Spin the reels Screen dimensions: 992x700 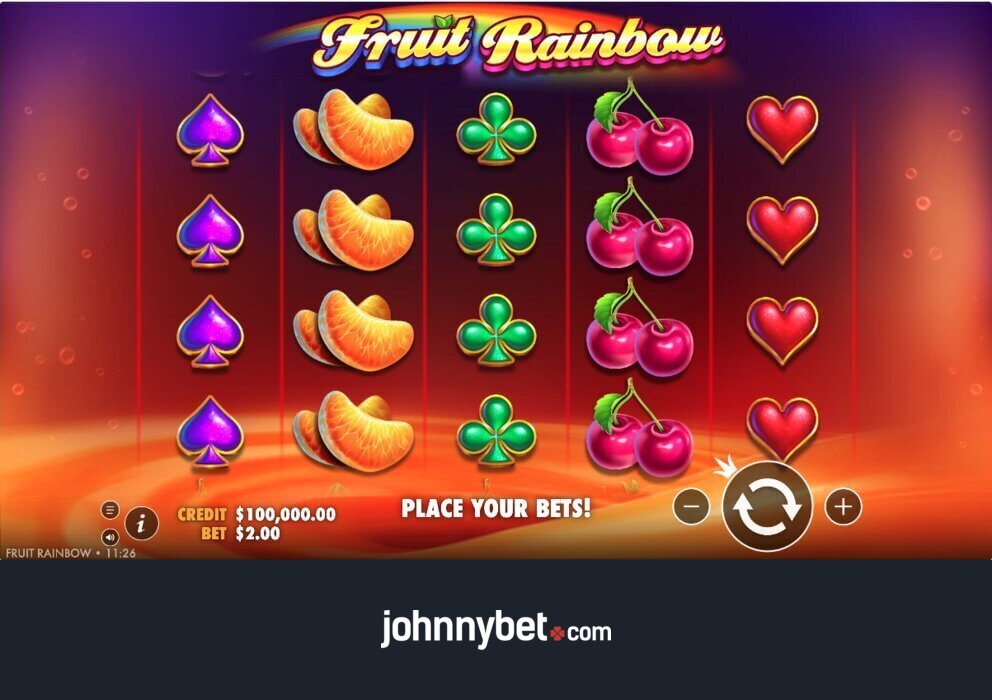(x=766, y=507)
